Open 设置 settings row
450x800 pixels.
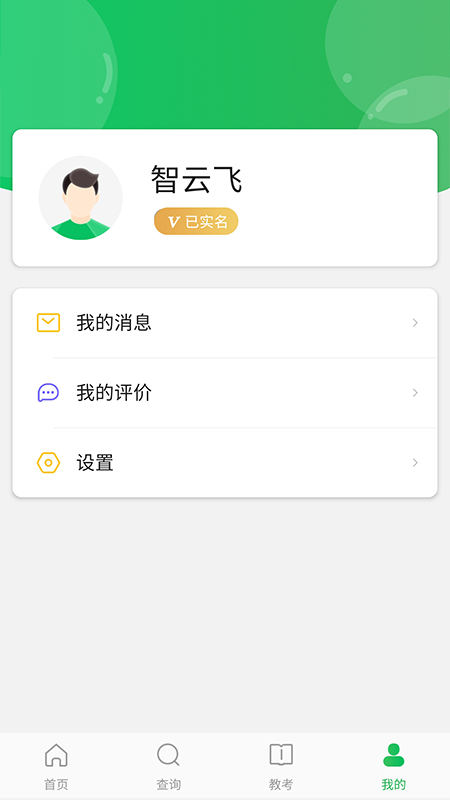(225, 463)
